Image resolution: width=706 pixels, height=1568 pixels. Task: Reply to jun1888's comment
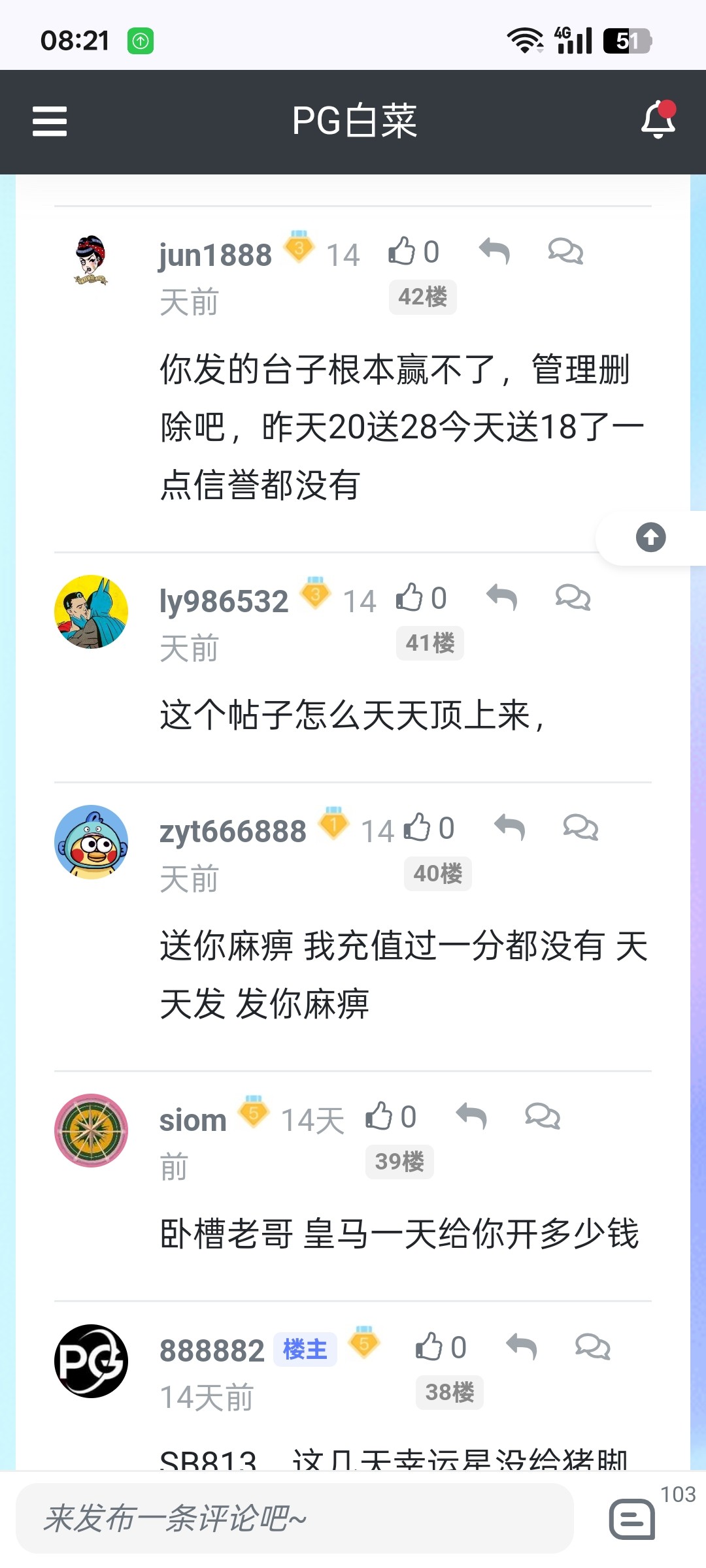[494, 252]
